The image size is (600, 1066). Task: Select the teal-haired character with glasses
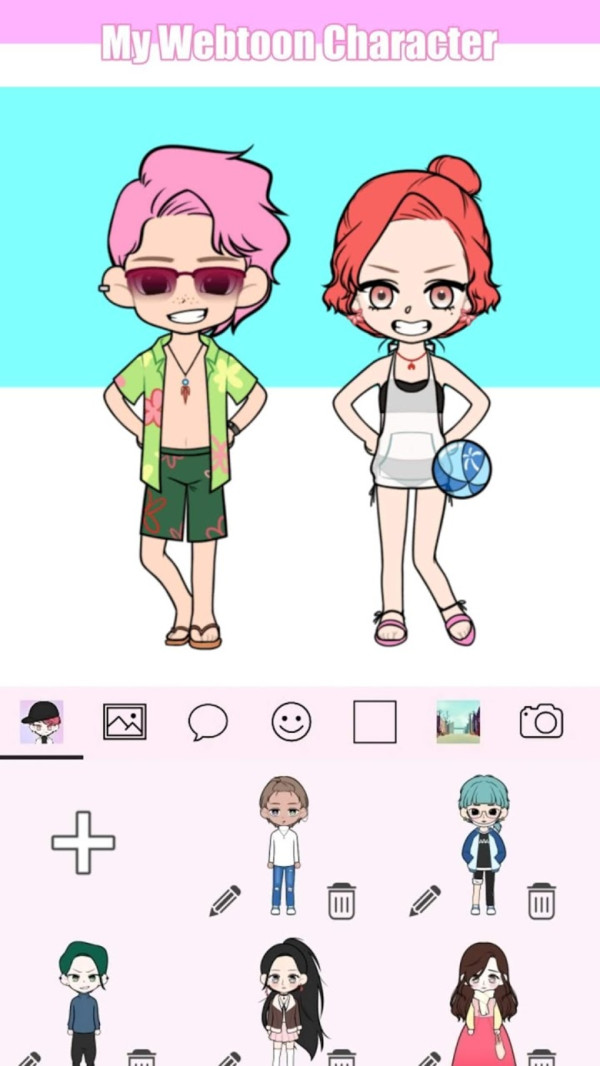[x=483, y=845]
